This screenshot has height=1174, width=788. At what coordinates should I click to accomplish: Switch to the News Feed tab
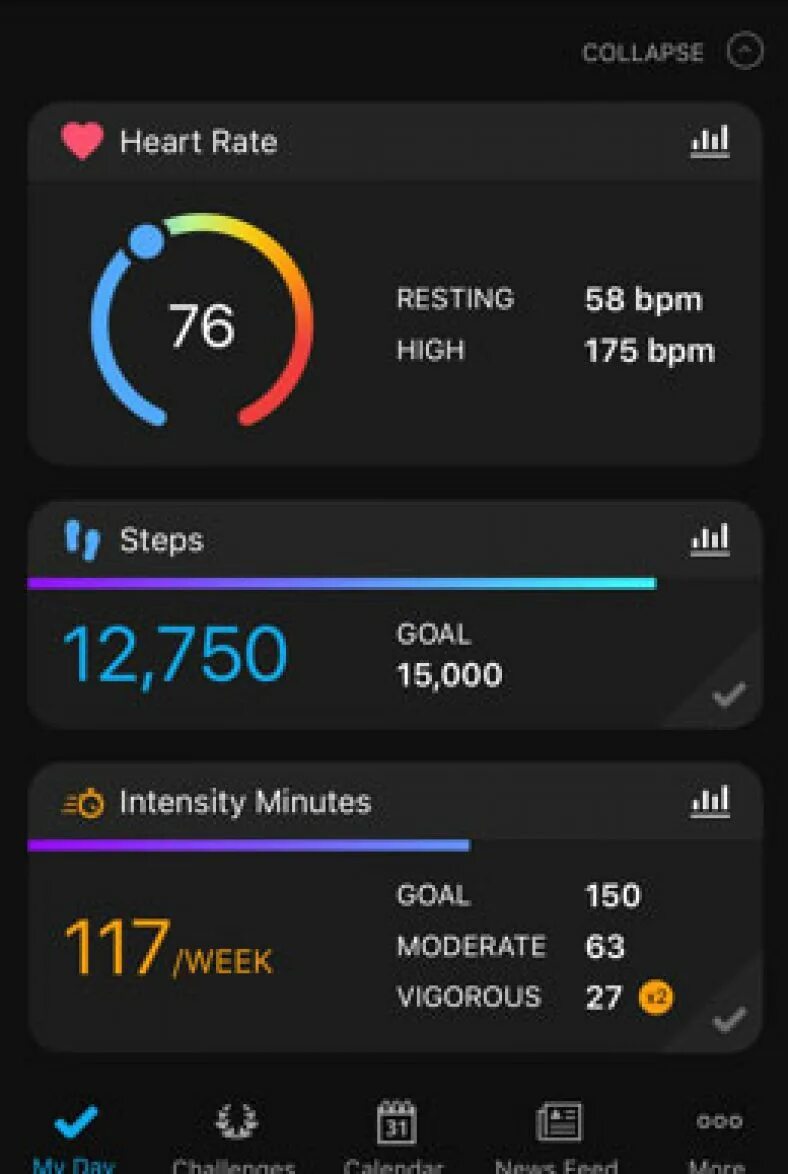point(558,1135)
